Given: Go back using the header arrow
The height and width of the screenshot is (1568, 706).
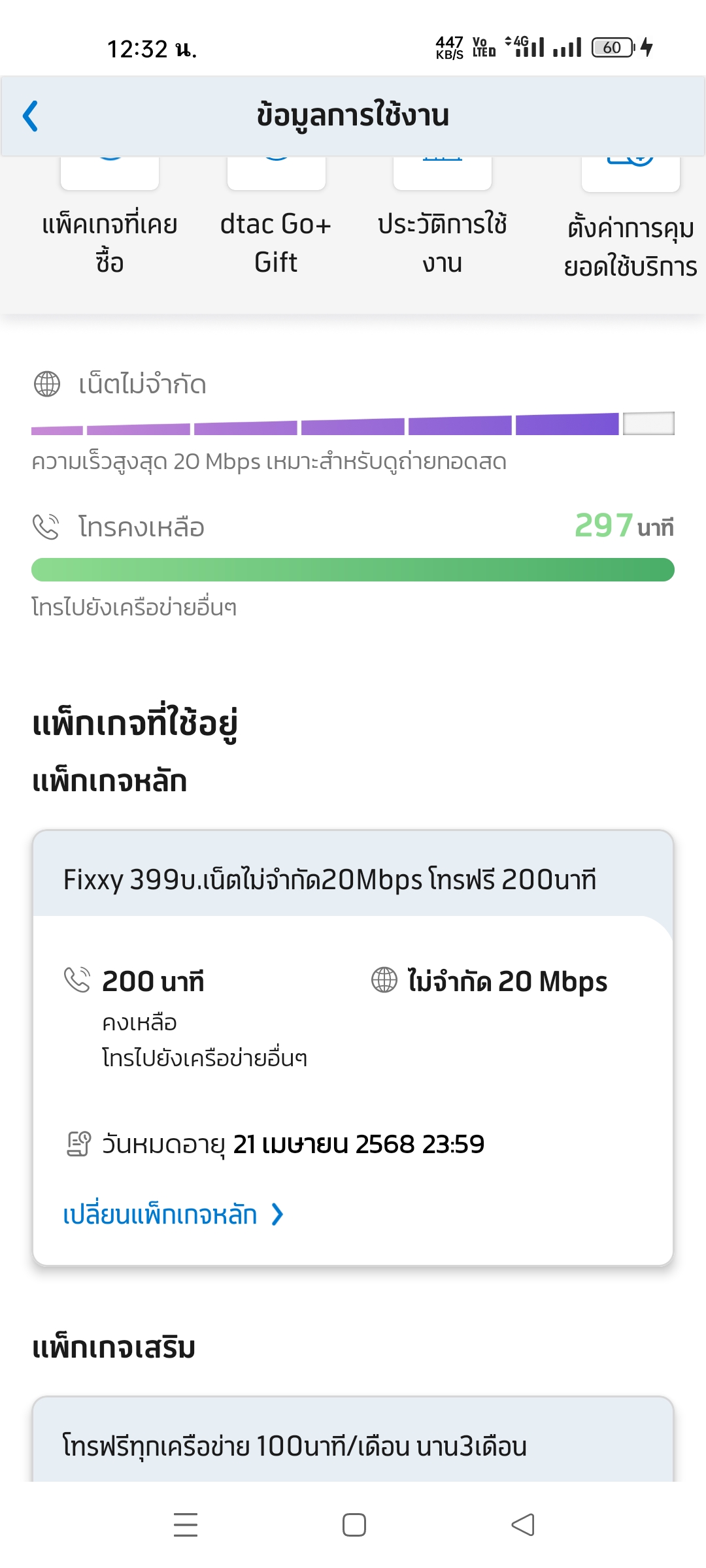Looking at the screenshot, I should tap(31, 116).
